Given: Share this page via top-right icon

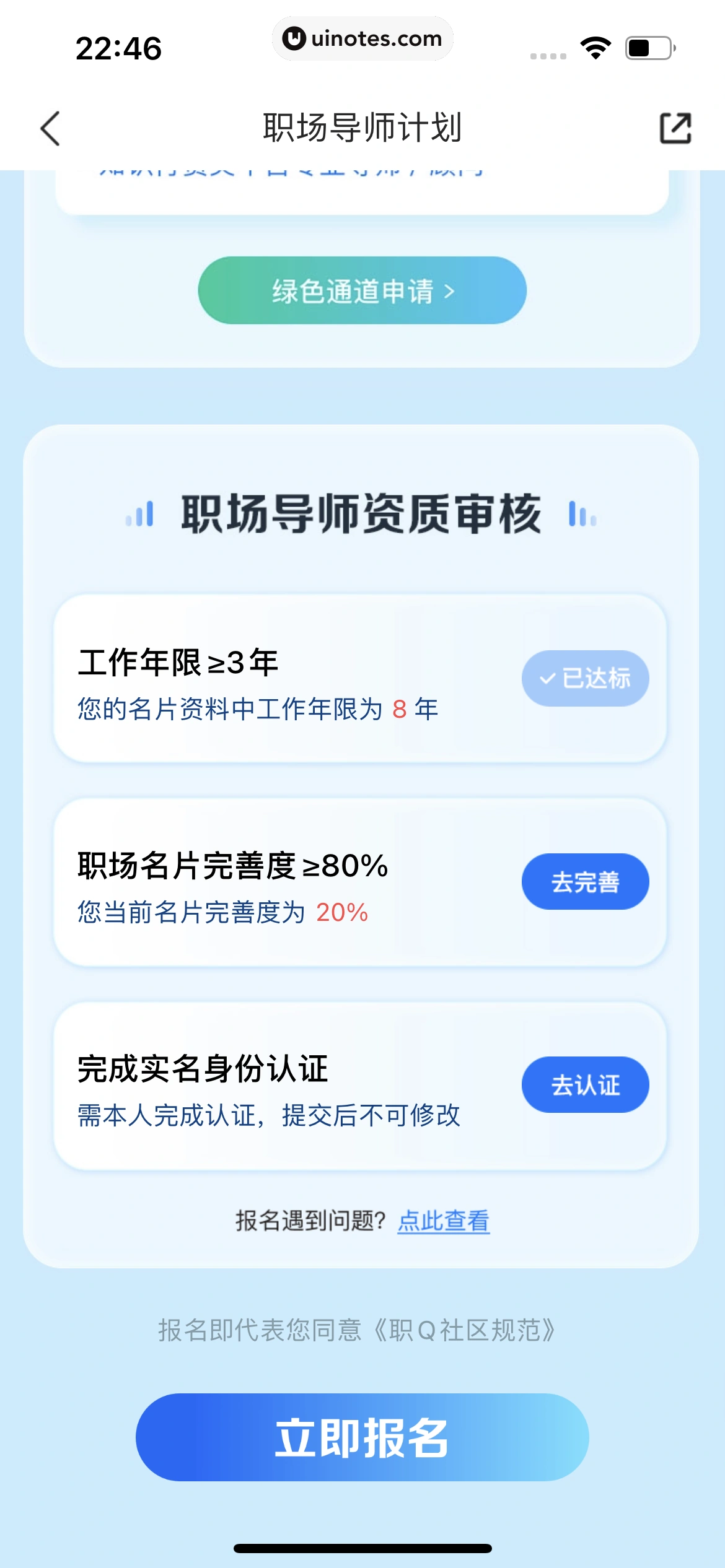Looking at the screenshot, I should [675, 128].
